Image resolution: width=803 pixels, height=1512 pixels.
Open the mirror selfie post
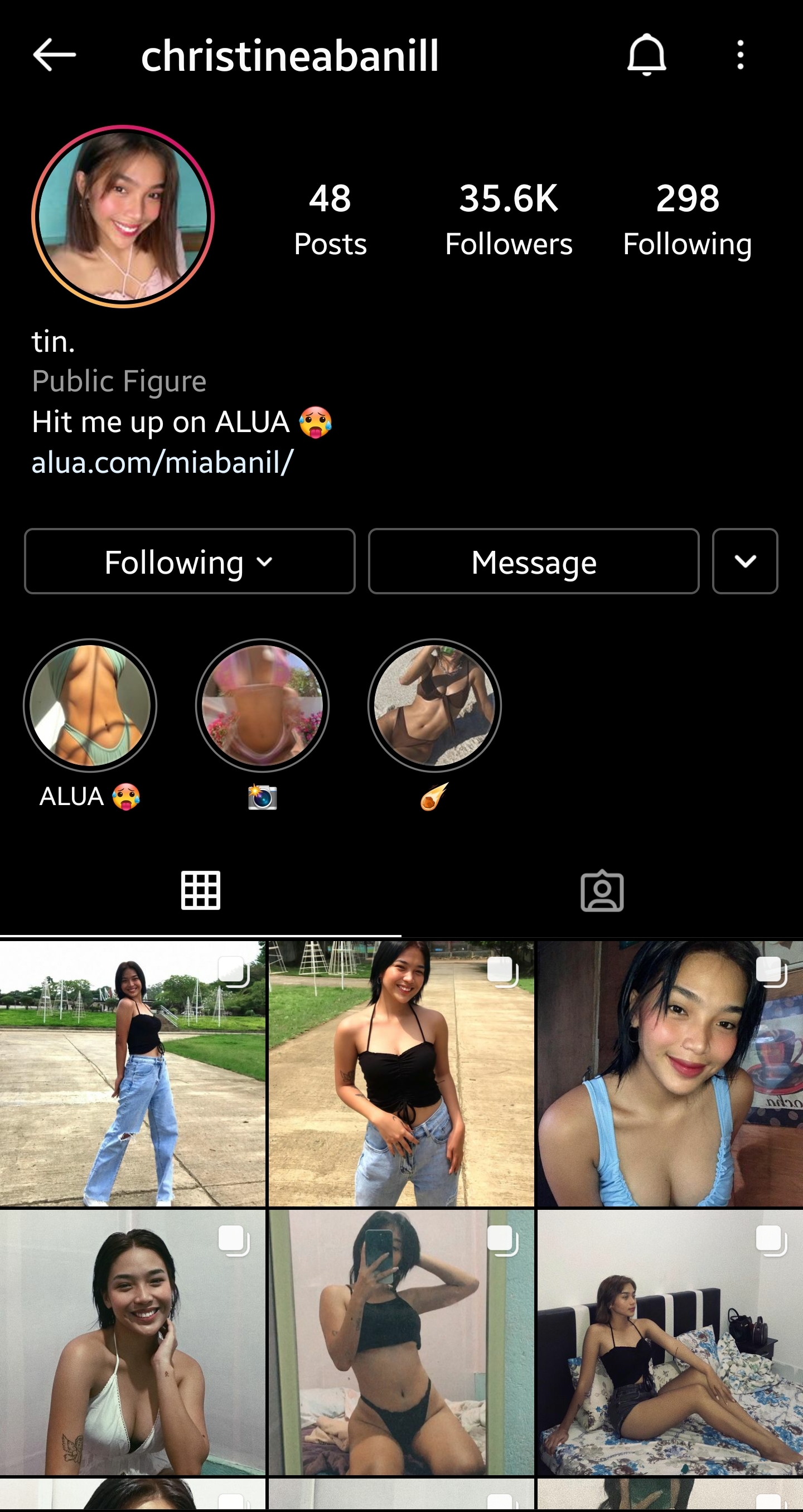[x=401, y=1343]
